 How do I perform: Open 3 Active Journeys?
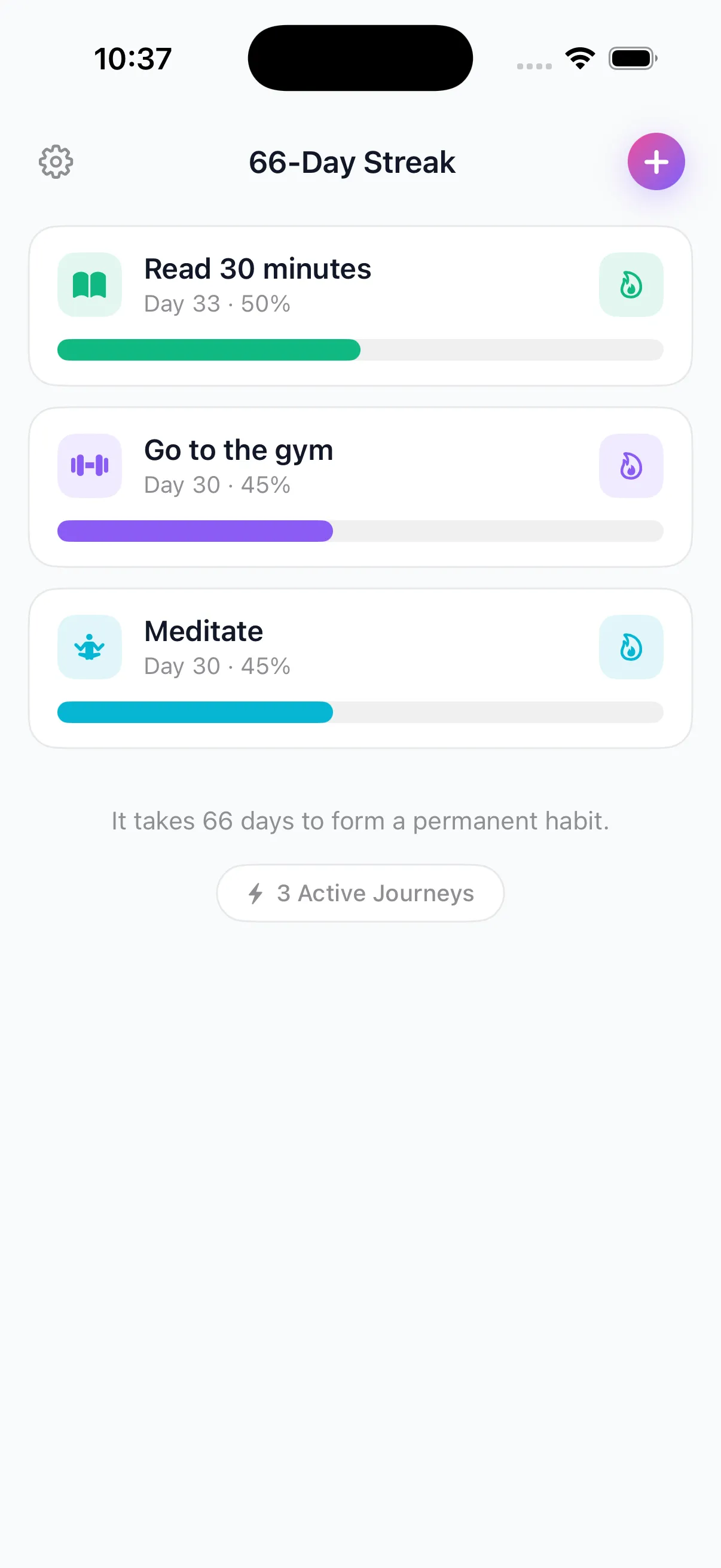[360, 892]
